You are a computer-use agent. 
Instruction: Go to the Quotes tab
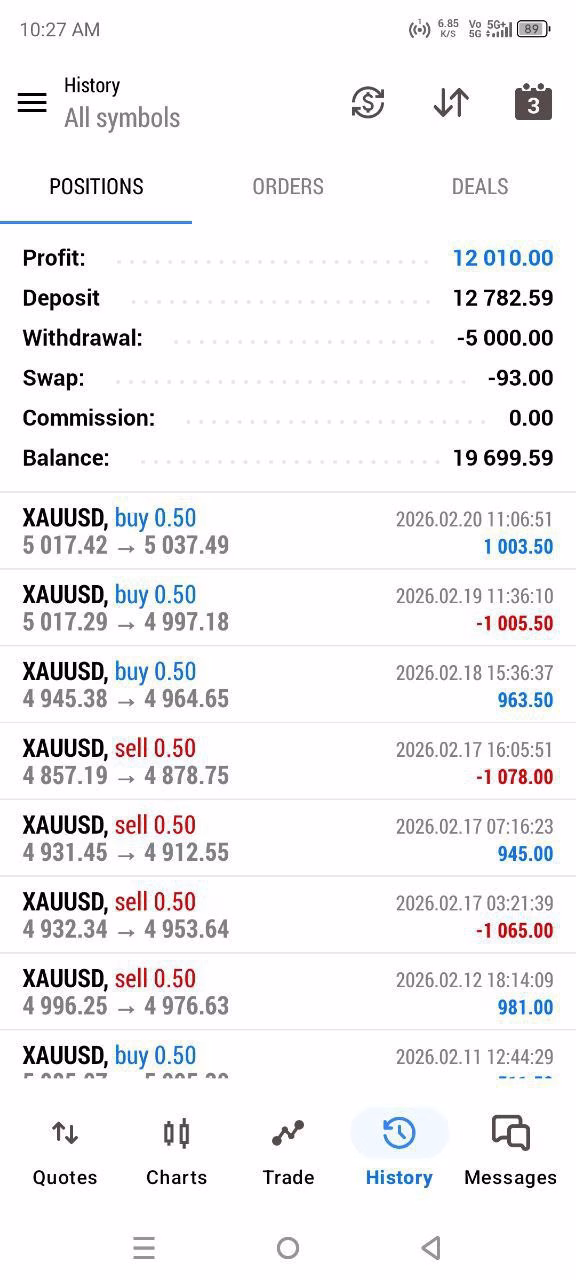click(x=65, y=1151)
